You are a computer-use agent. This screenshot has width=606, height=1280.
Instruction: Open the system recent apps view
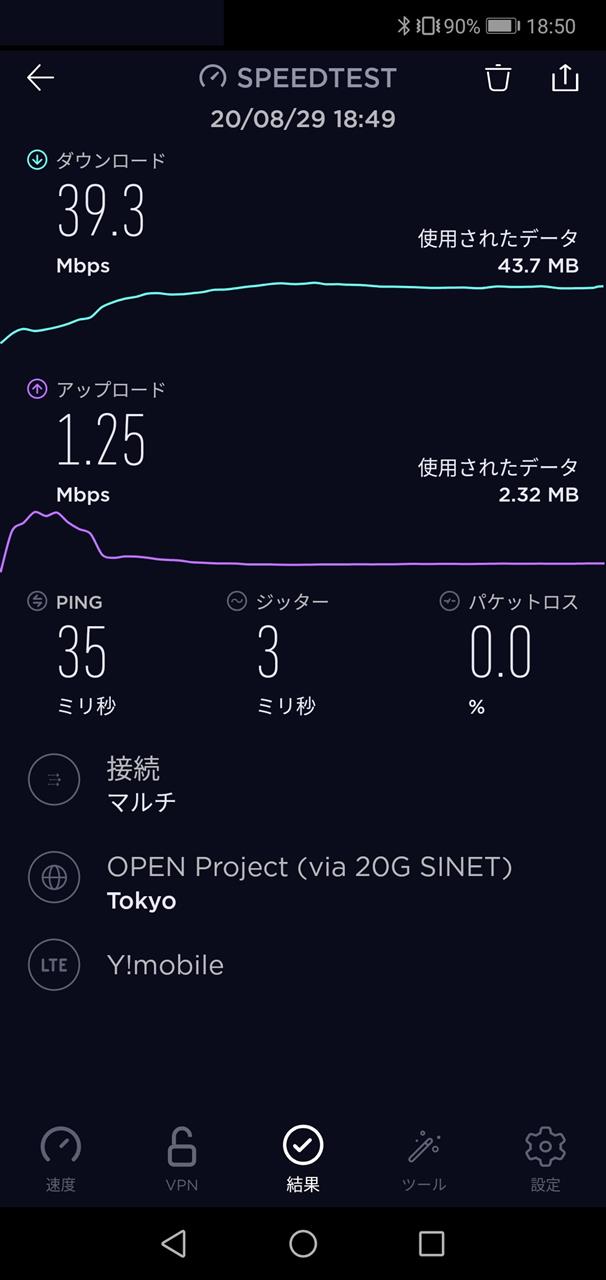point(431,1243)
